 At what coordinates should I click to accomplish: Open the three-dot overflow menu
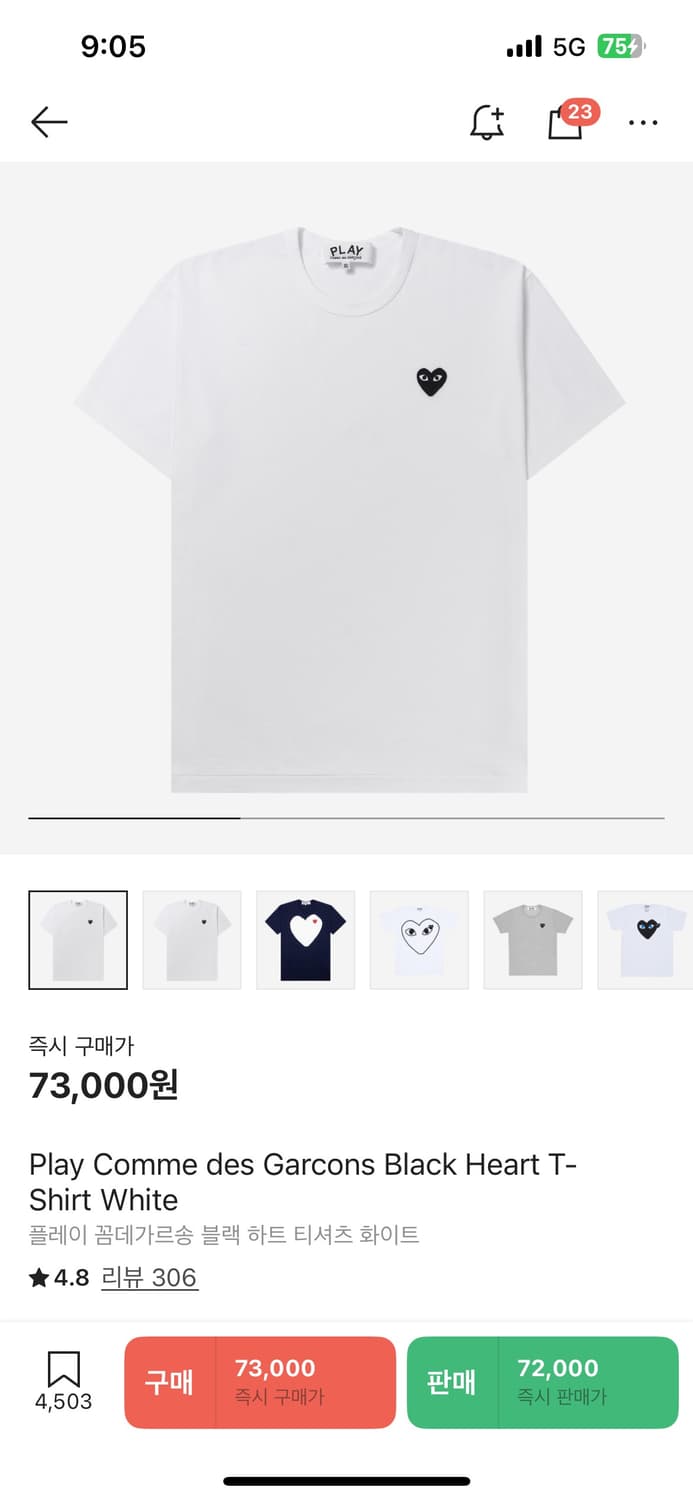point(643,123)
